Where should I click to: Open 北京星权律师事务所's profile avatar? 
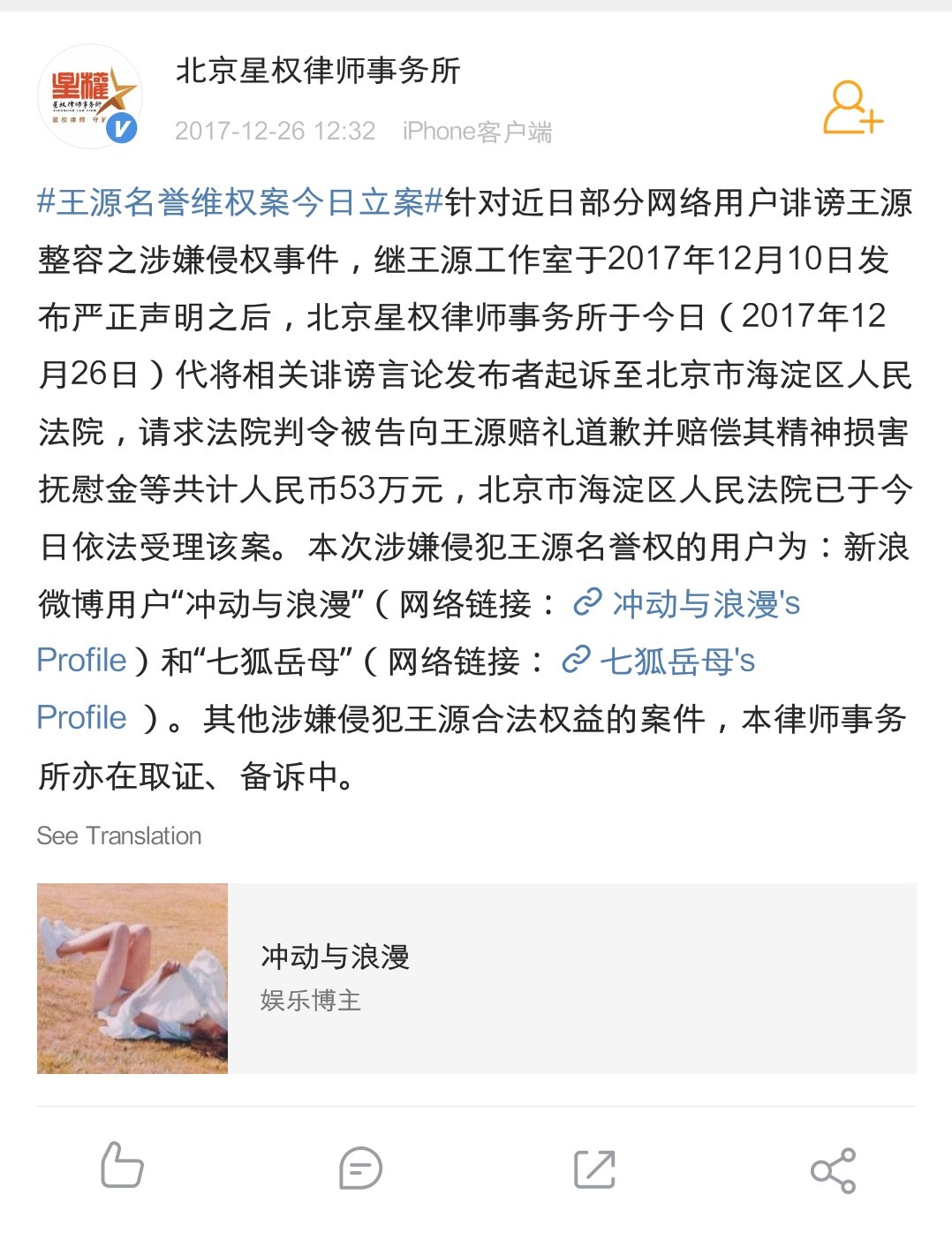click(88, 97)
